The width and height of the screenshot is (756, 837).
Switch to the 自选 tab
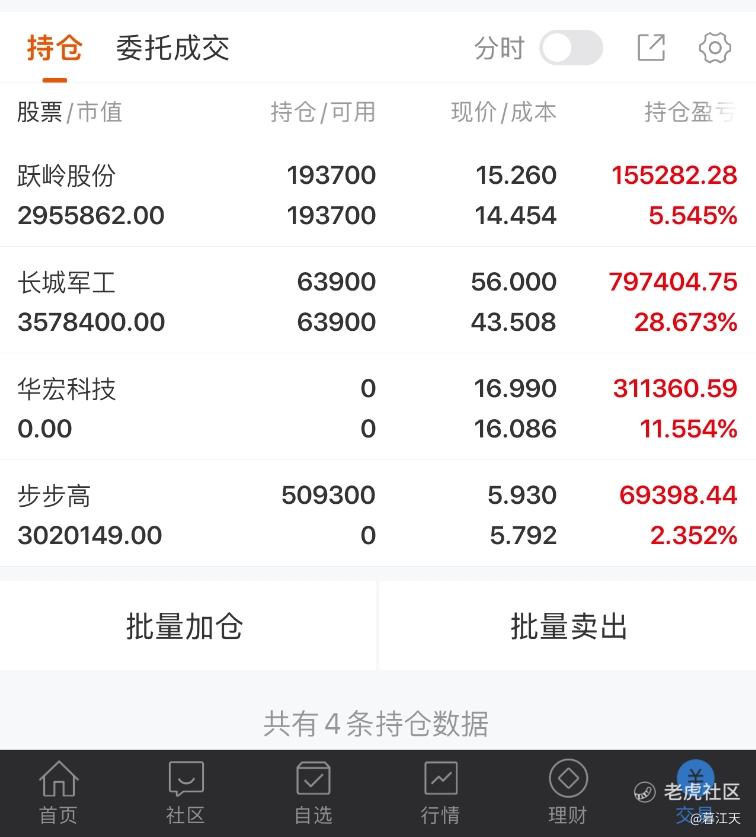click(313, 793)
